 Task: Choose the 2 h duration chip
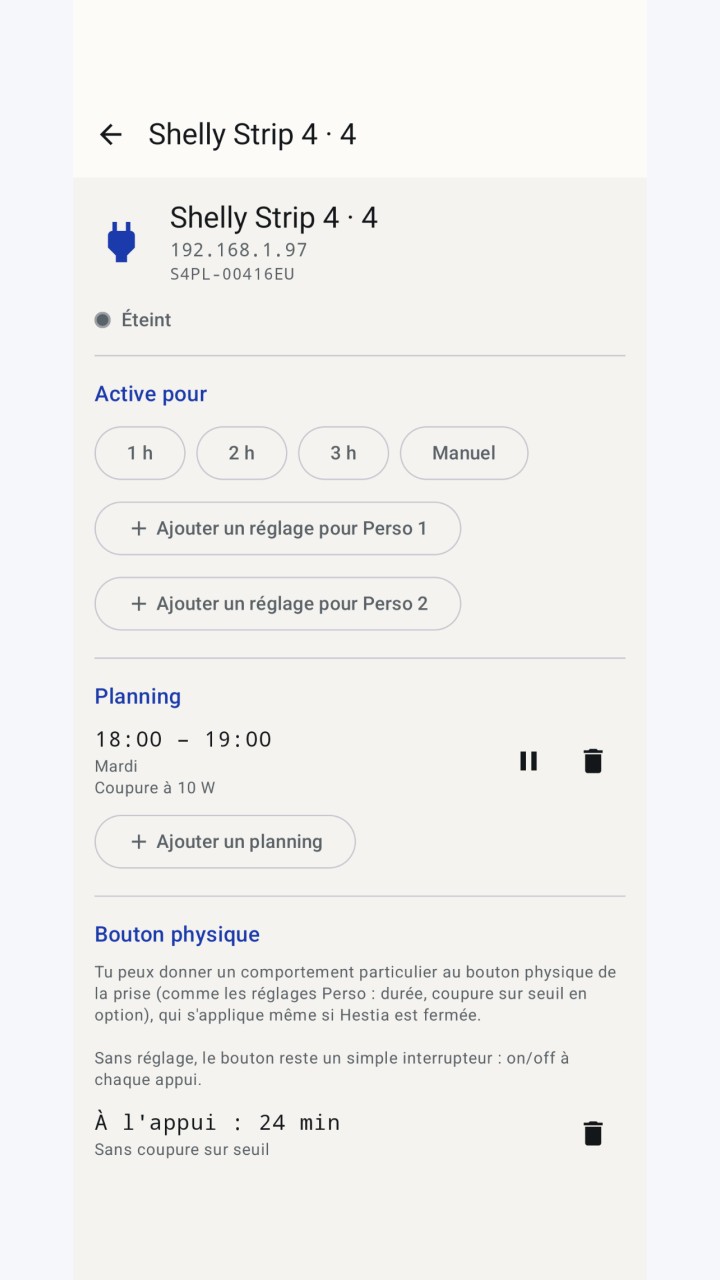click(x=242, y=453)
